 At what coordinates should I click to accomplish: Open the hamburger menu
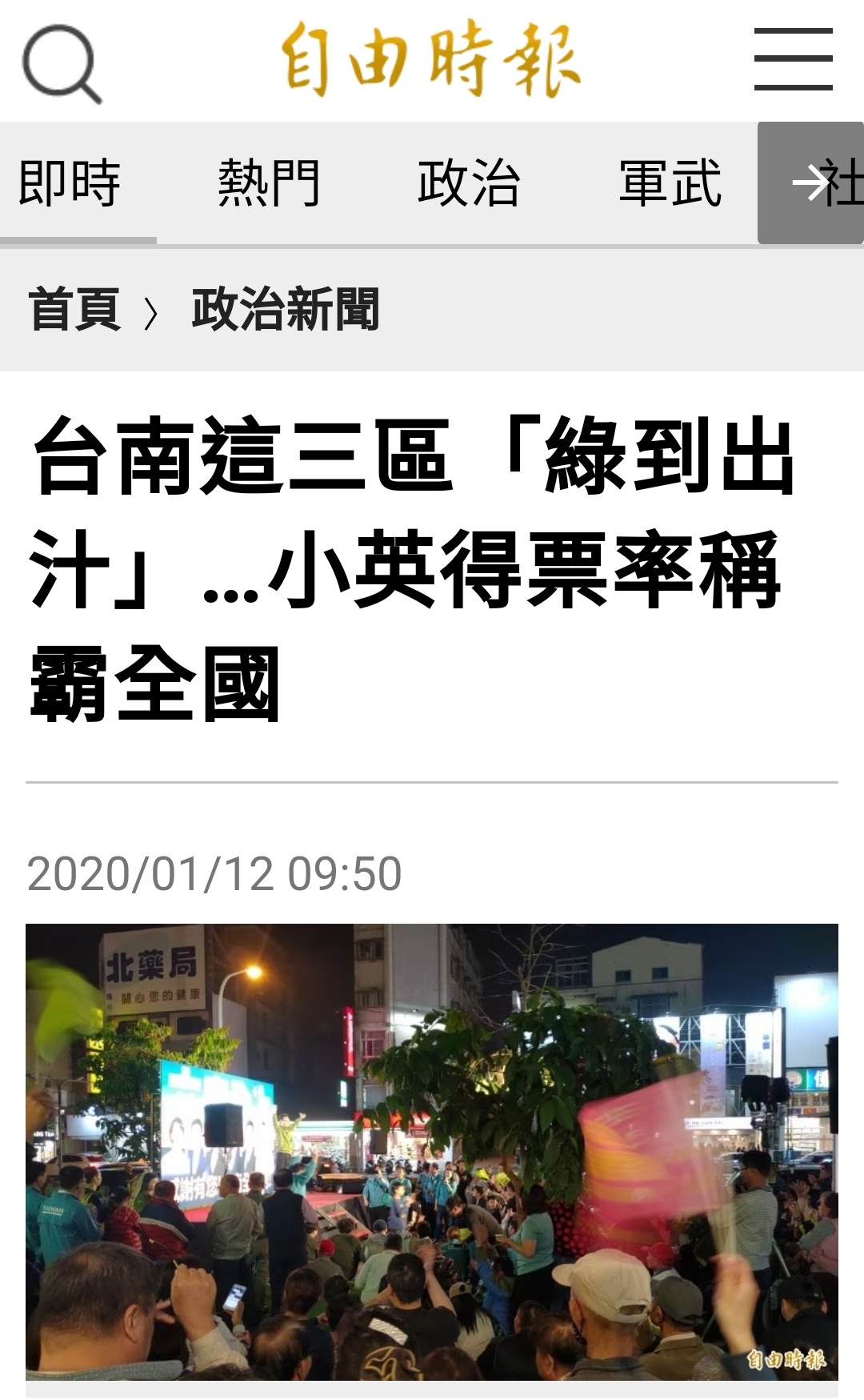pyautogui.click(x=793, y=59)
